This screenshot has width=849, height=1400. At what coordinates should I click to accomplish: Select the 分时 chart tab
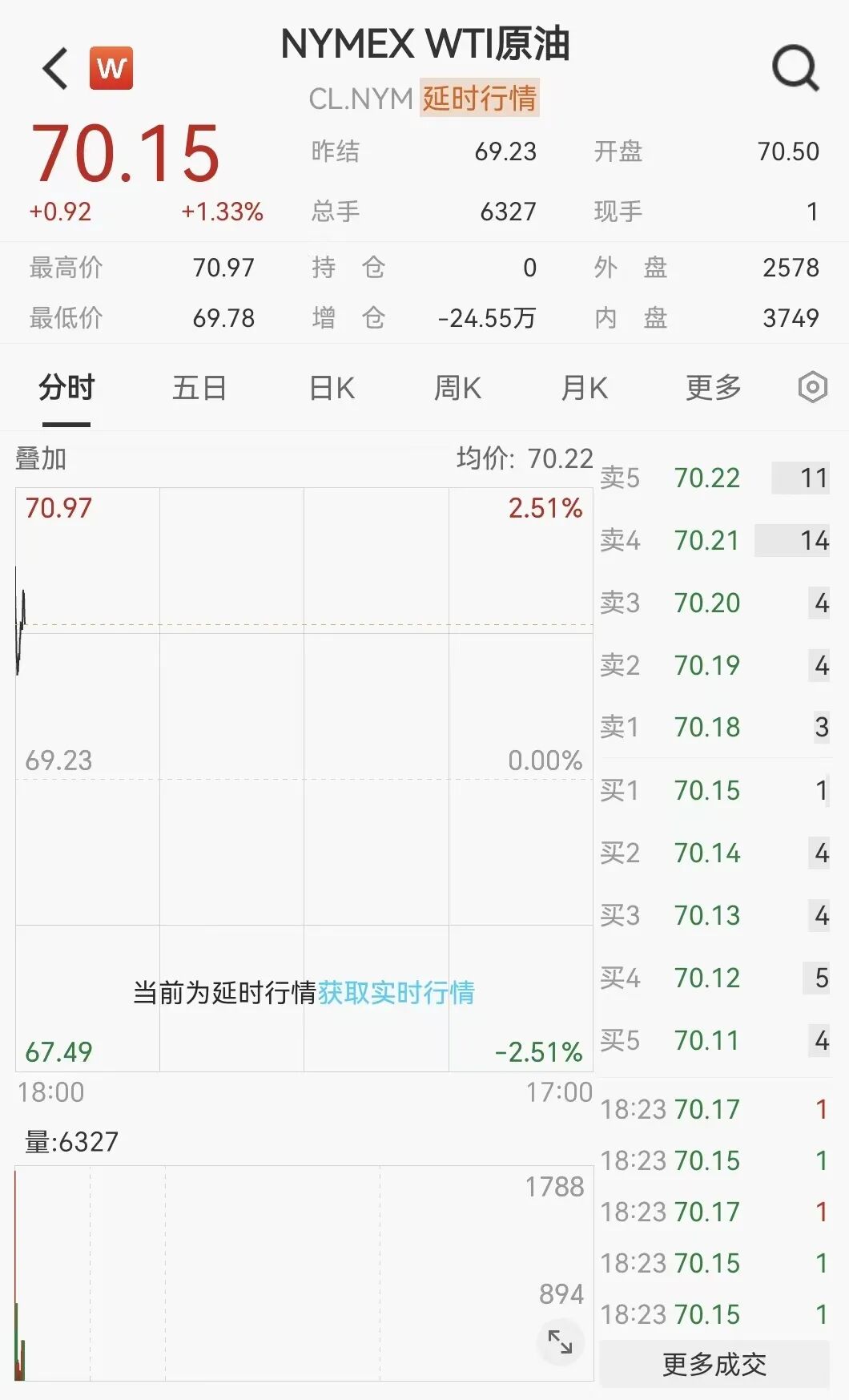tap(66, 388)
